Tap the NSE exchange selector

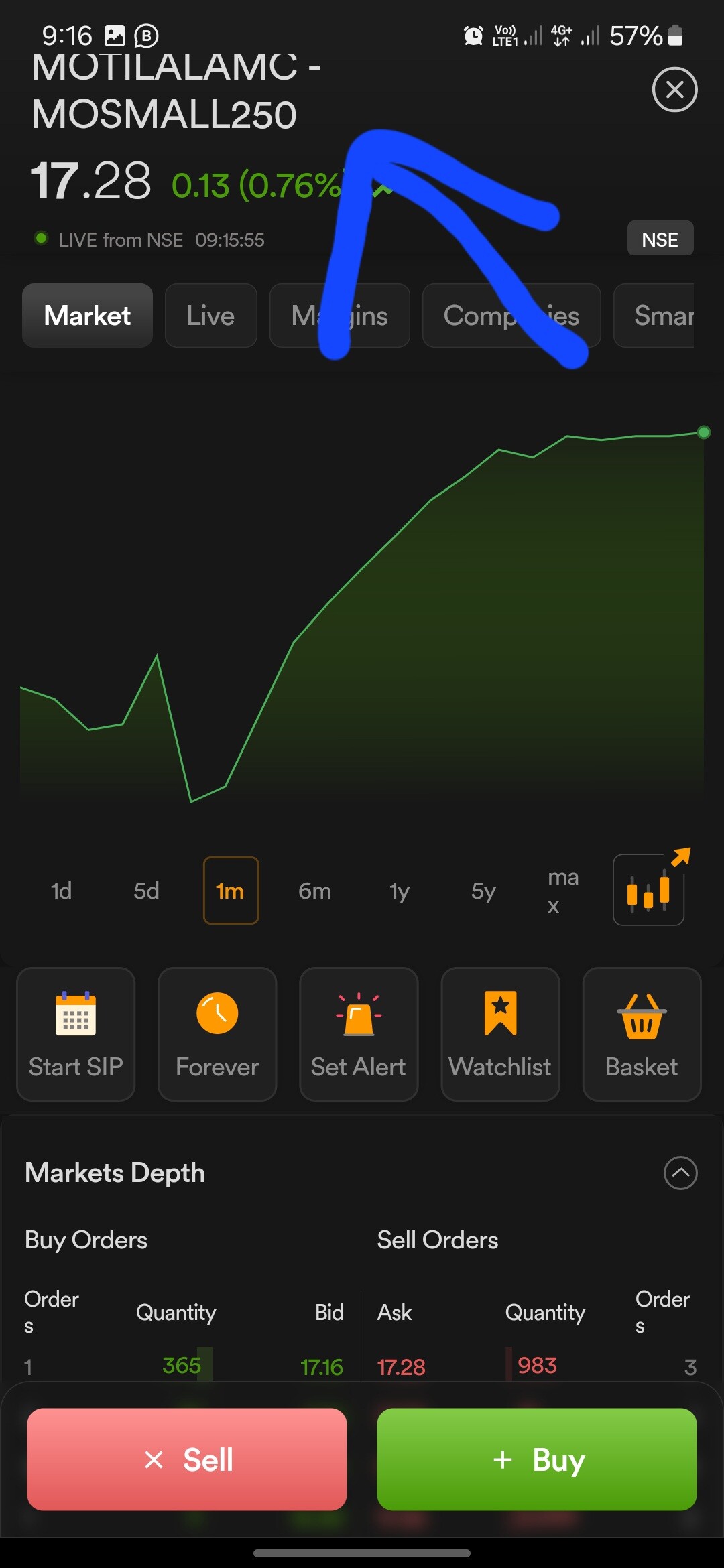click(x=660, y=239)
